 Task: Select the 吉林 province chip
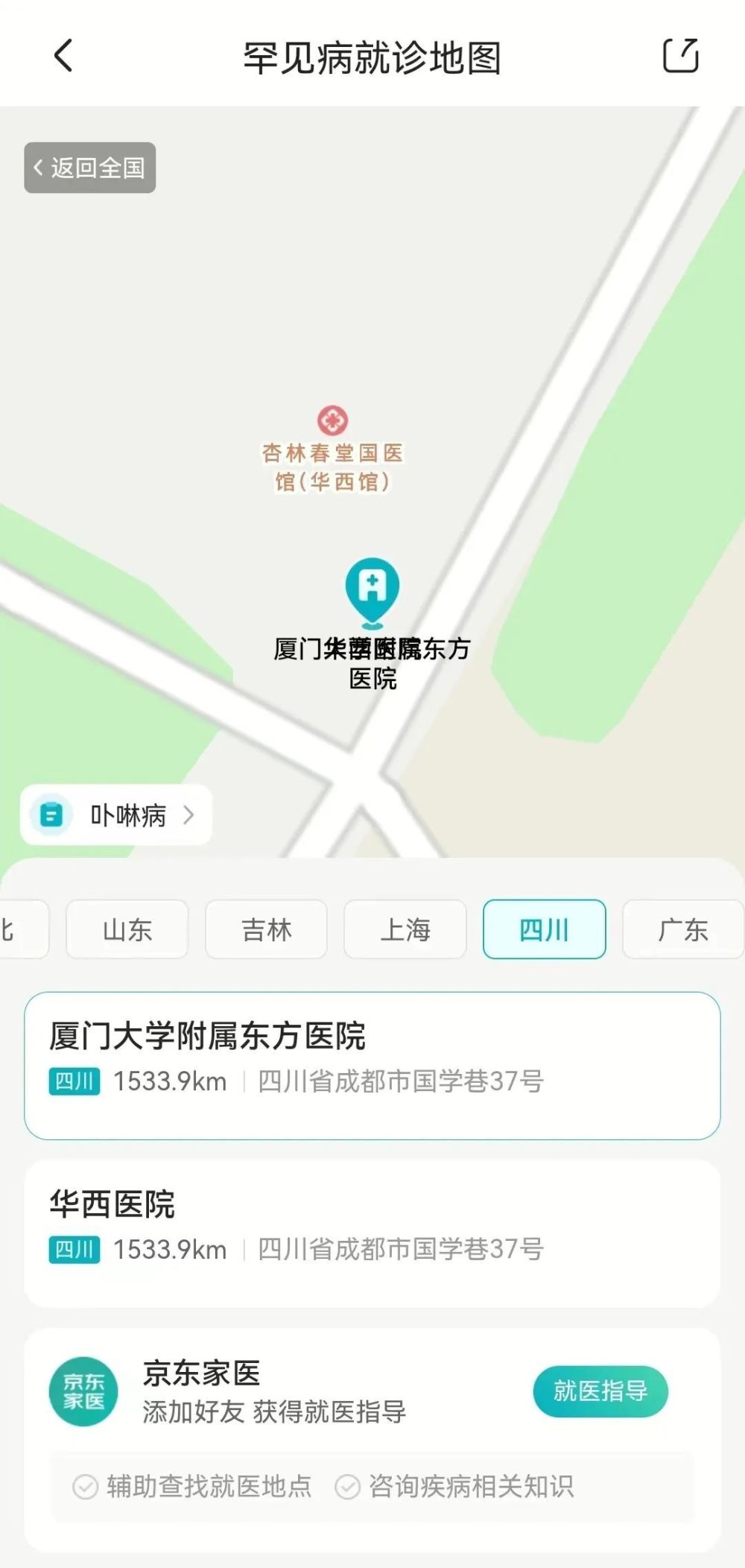coord(266,929)
